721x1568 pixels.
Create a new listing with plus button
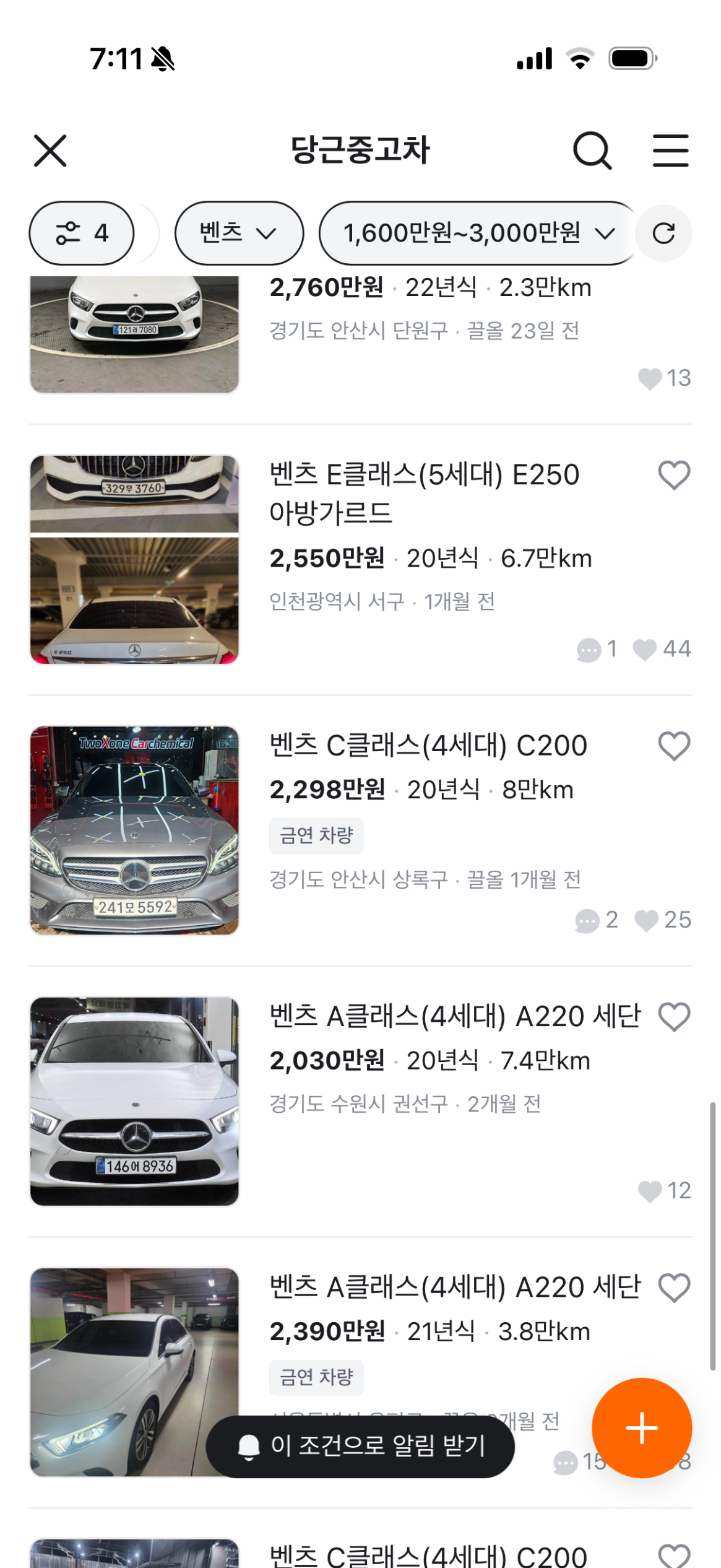coord(642,1427)
